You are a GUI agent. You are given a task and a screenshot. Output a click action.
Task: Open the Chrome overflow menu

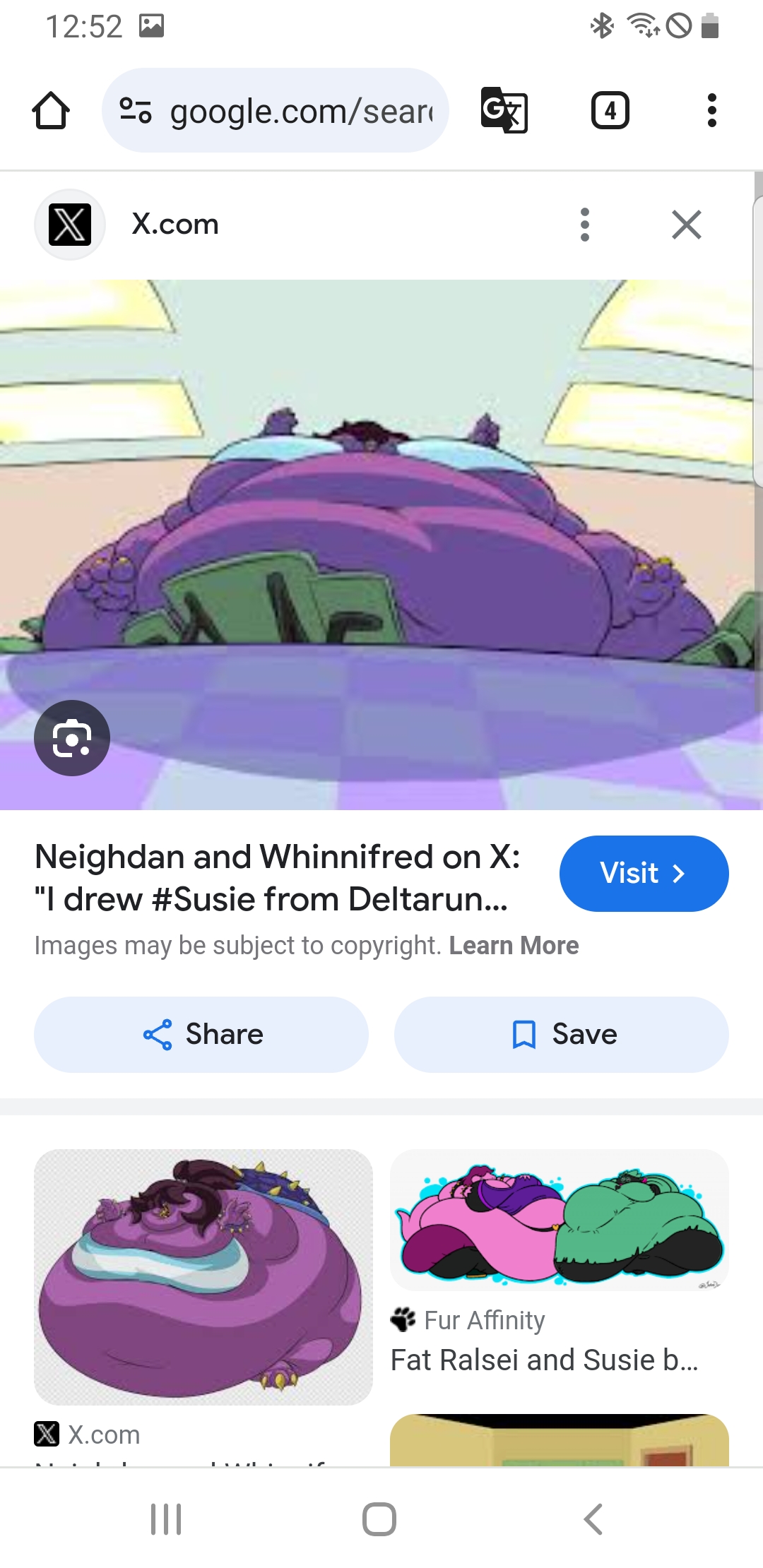711,111
